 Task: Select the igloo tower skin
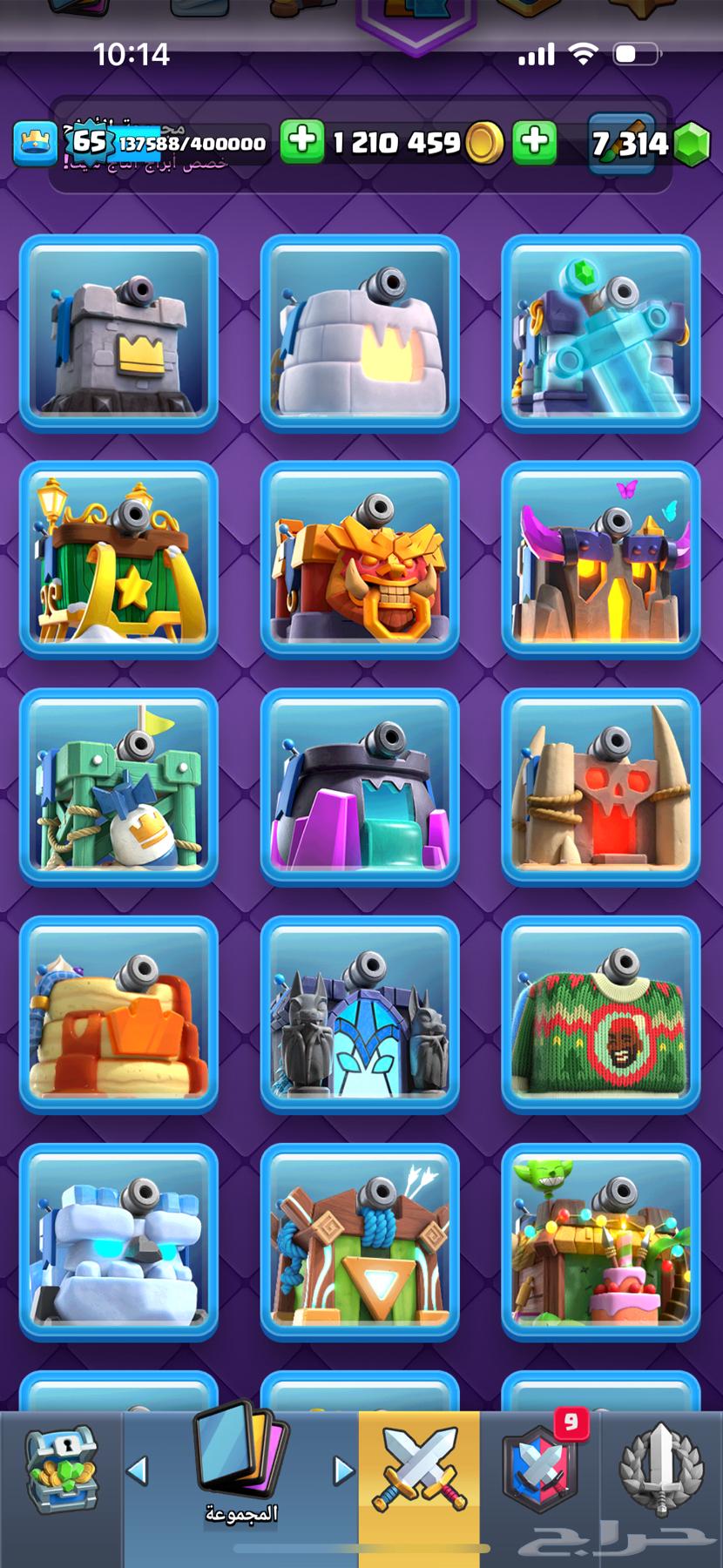coord(360,333)
